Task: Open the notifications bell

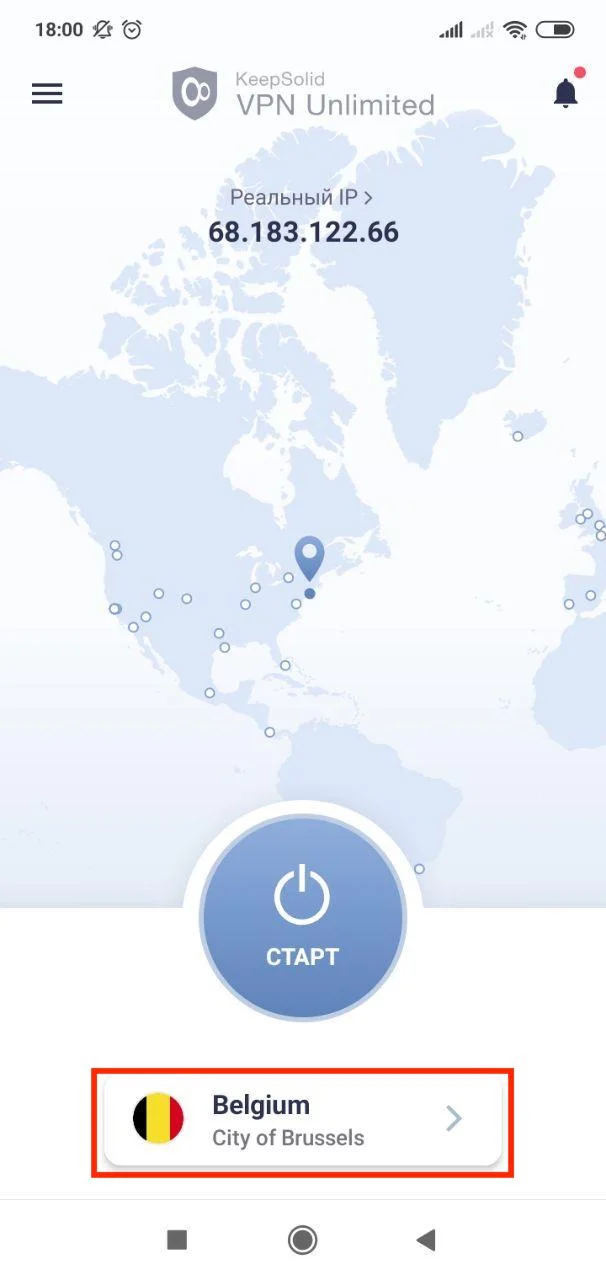Action: coord(565,93)
